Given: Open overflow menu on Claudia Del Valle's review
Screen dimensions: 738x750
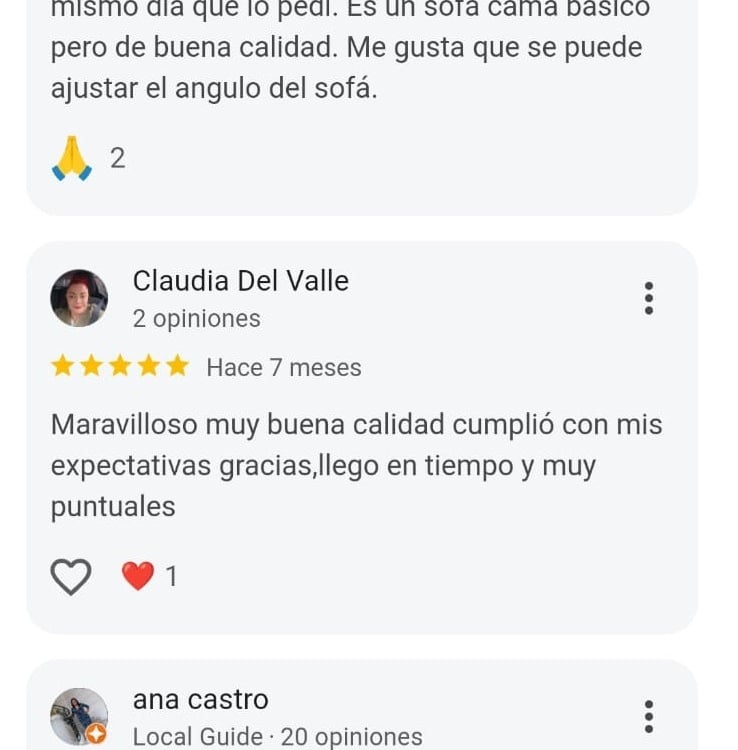Looking at the screenshot, I should 649,298.
